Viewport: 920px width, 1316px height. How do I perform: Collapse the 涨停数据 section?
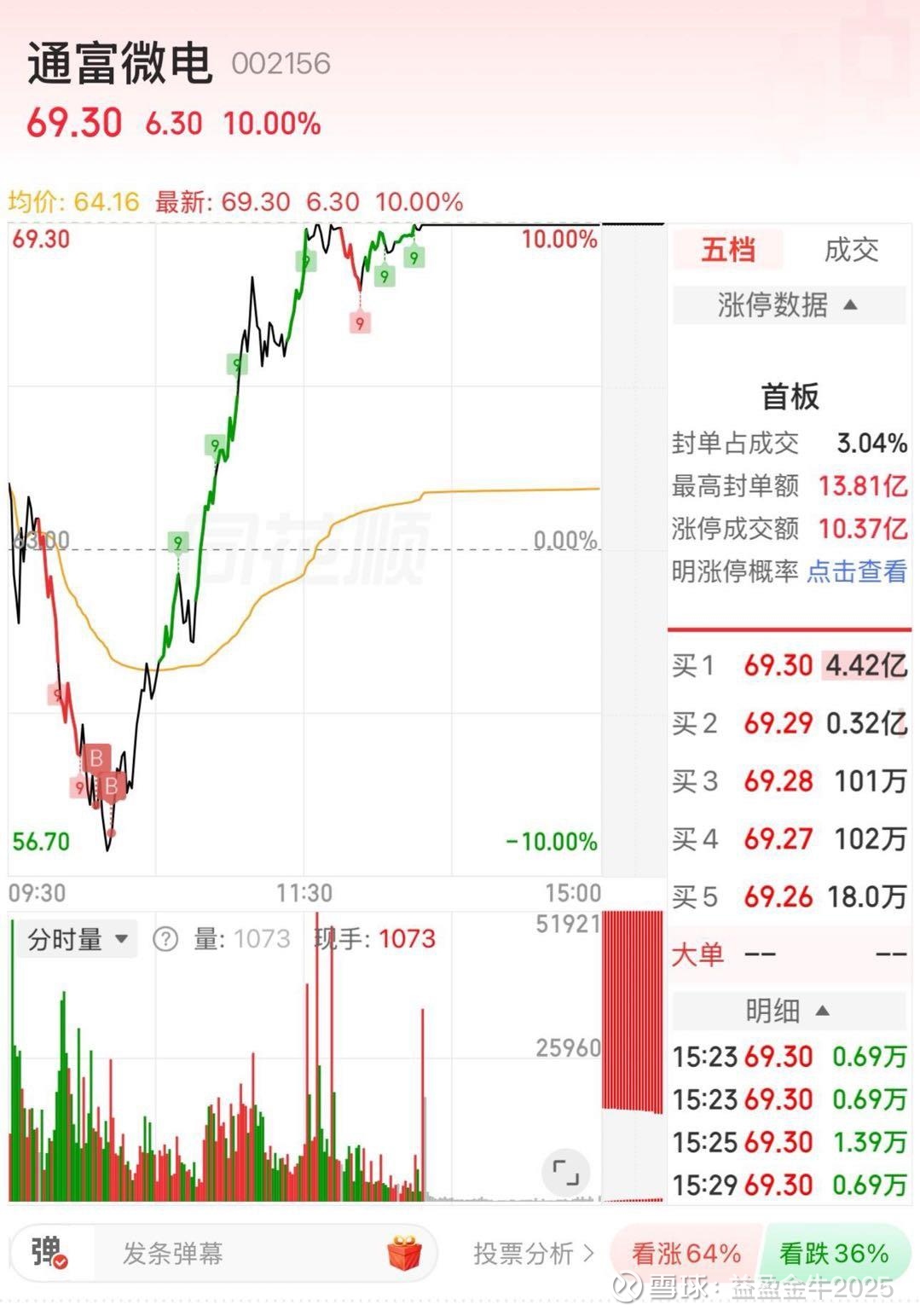coord(789,304)
